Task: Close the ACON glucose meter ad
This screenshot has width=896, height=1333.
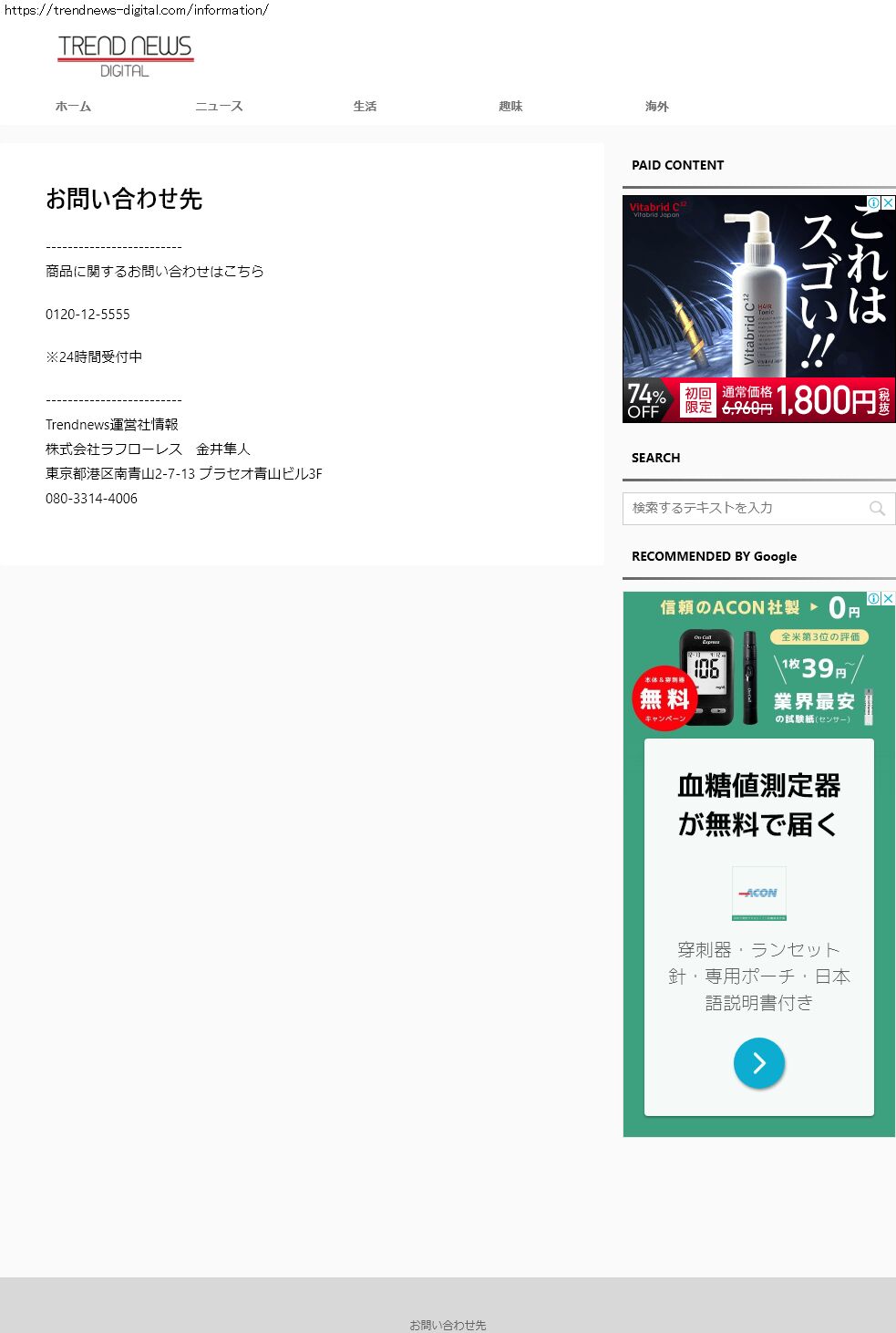Action: pyautogui.click(x=889, y=599)
